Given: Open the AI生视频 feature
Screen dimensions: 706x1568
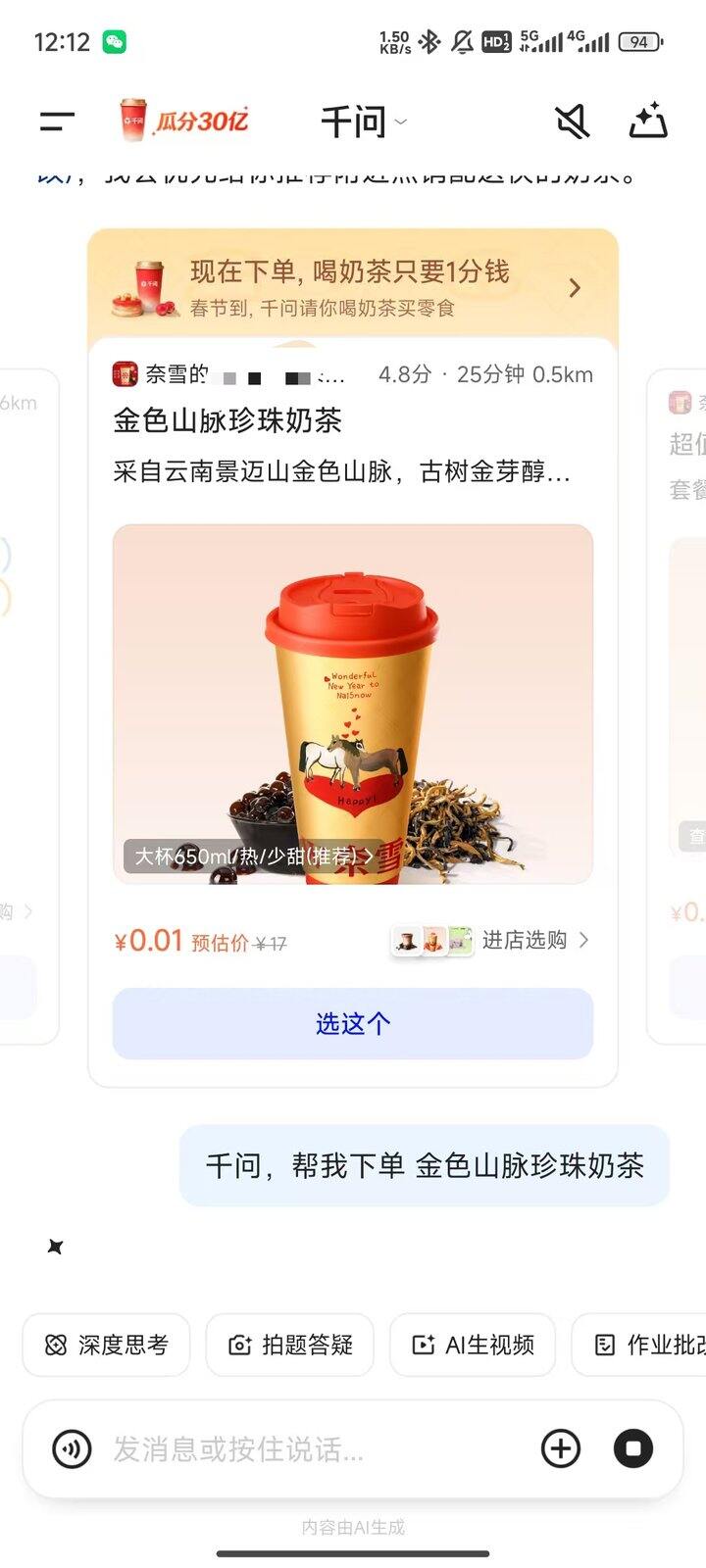Looking at the screenshot, I should [474, 1345].
